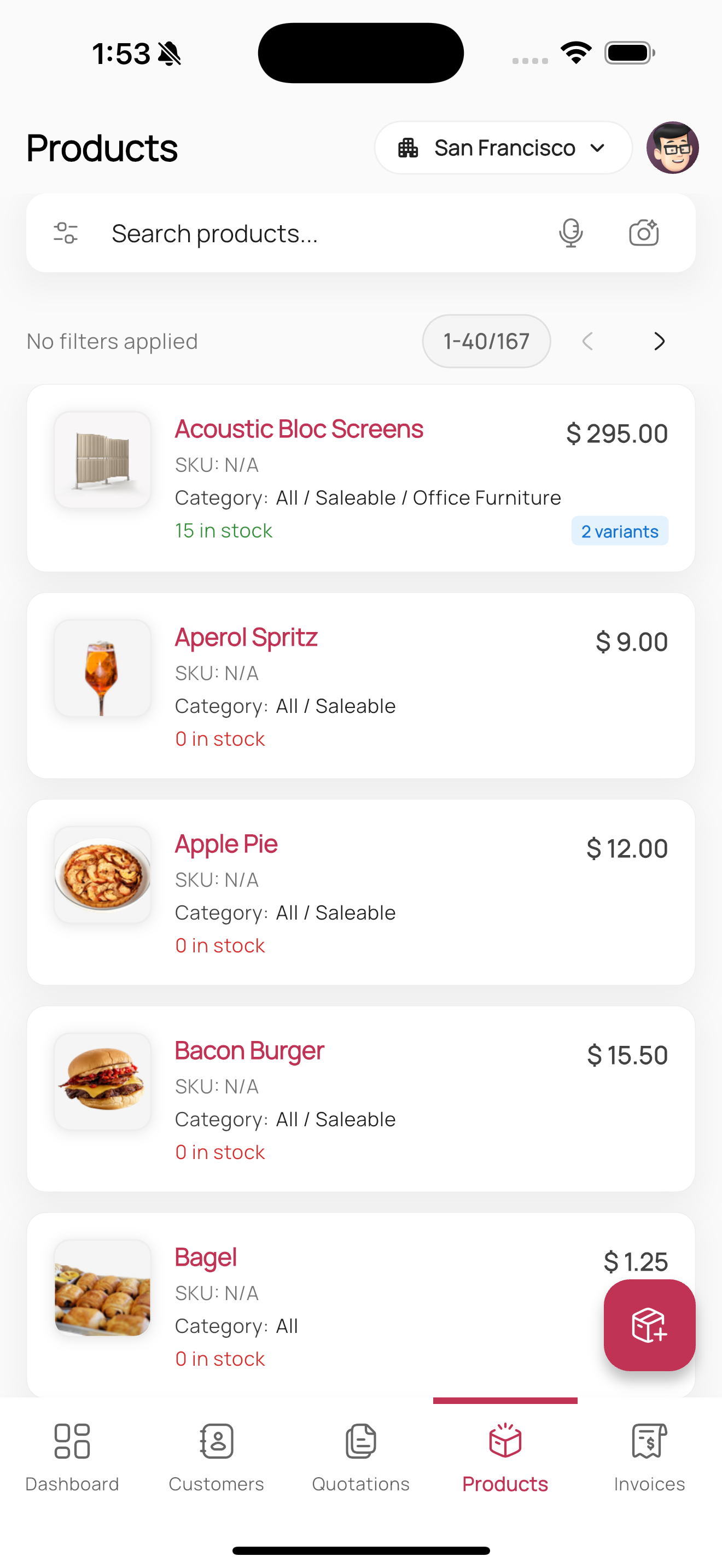The width and height of the screenshot is (722, 1568).
Task: Switch to the Quotations tab
Action: point(360,1458)
